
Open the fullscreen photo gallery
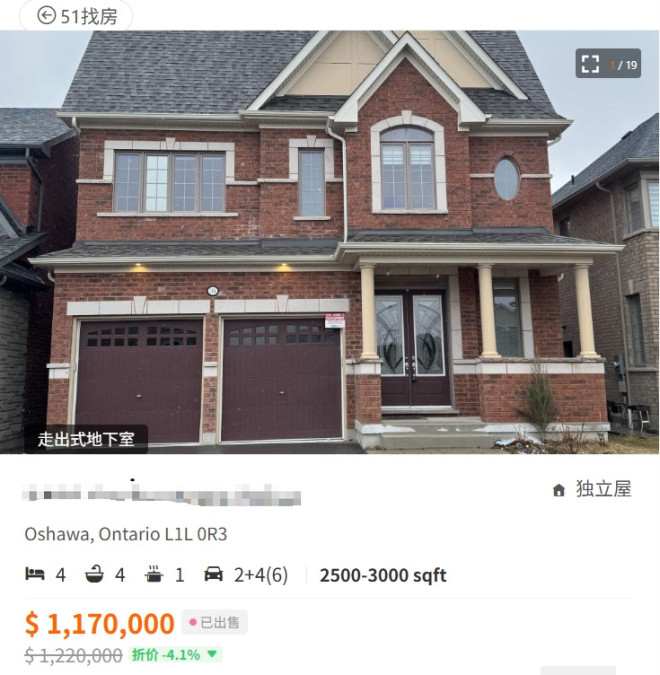coord(591,65)
